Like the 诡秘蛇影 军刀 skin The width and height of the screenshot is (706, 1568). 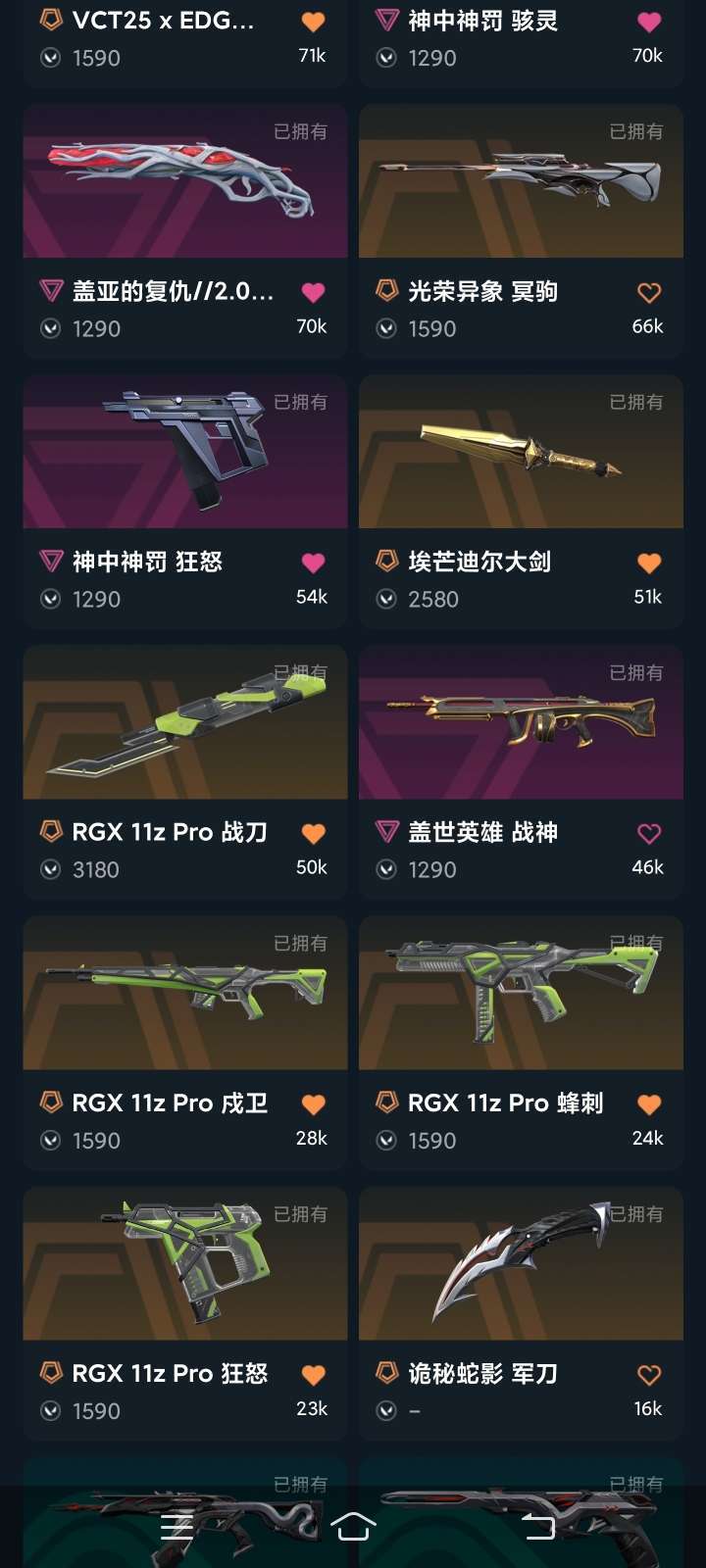coord(649,1375)
